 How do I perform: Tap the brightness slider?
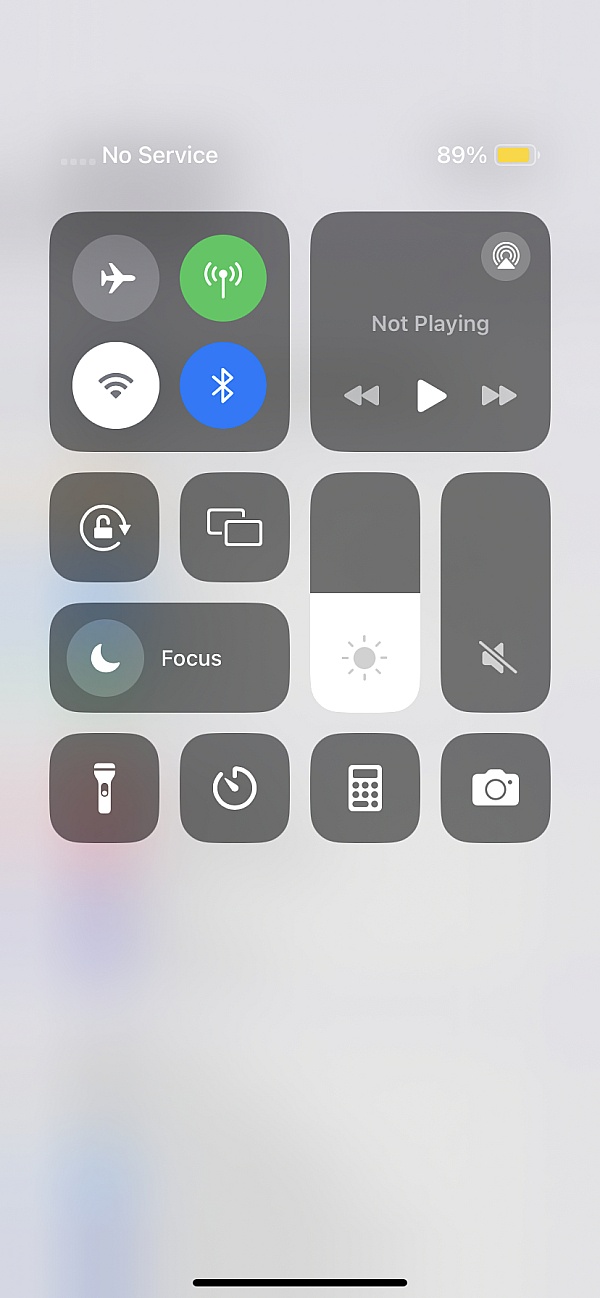[365, 592]
